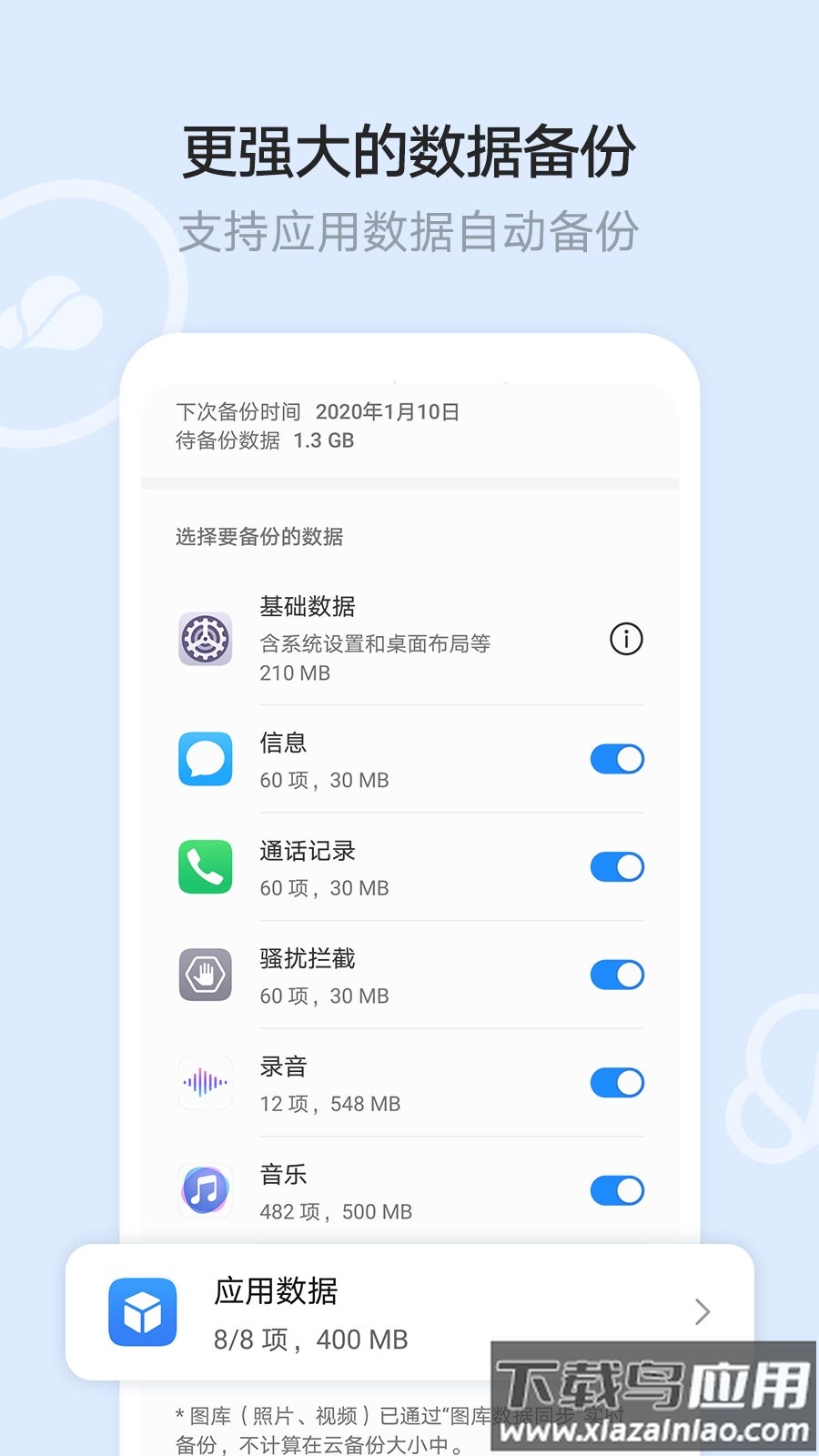Turn off the 通话记录 backup switch

tap(617, 867)
